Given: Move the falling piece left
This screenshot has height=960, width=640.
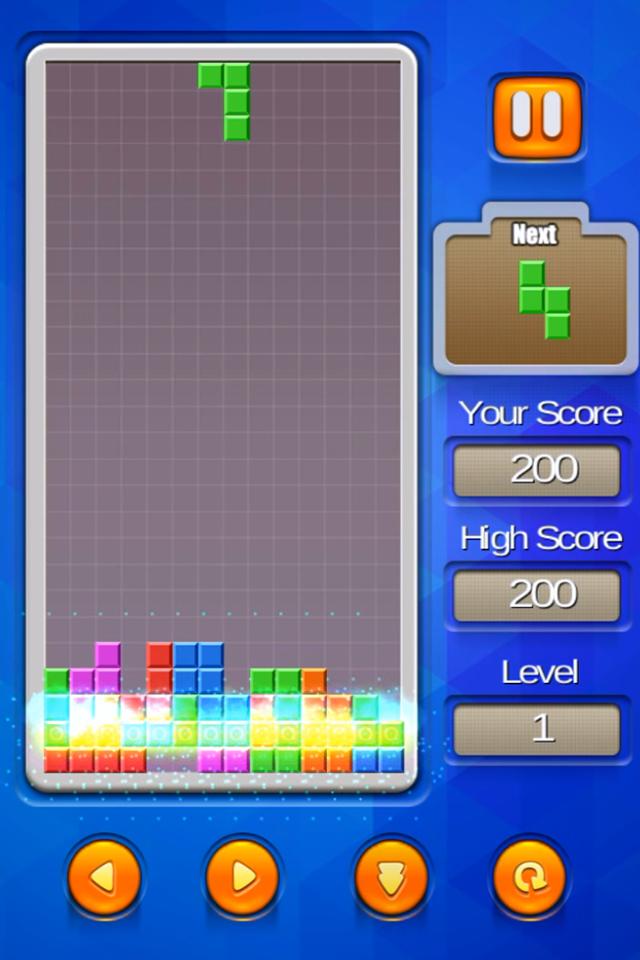Looking at the screenshot, I should click(x=103, y=878).
